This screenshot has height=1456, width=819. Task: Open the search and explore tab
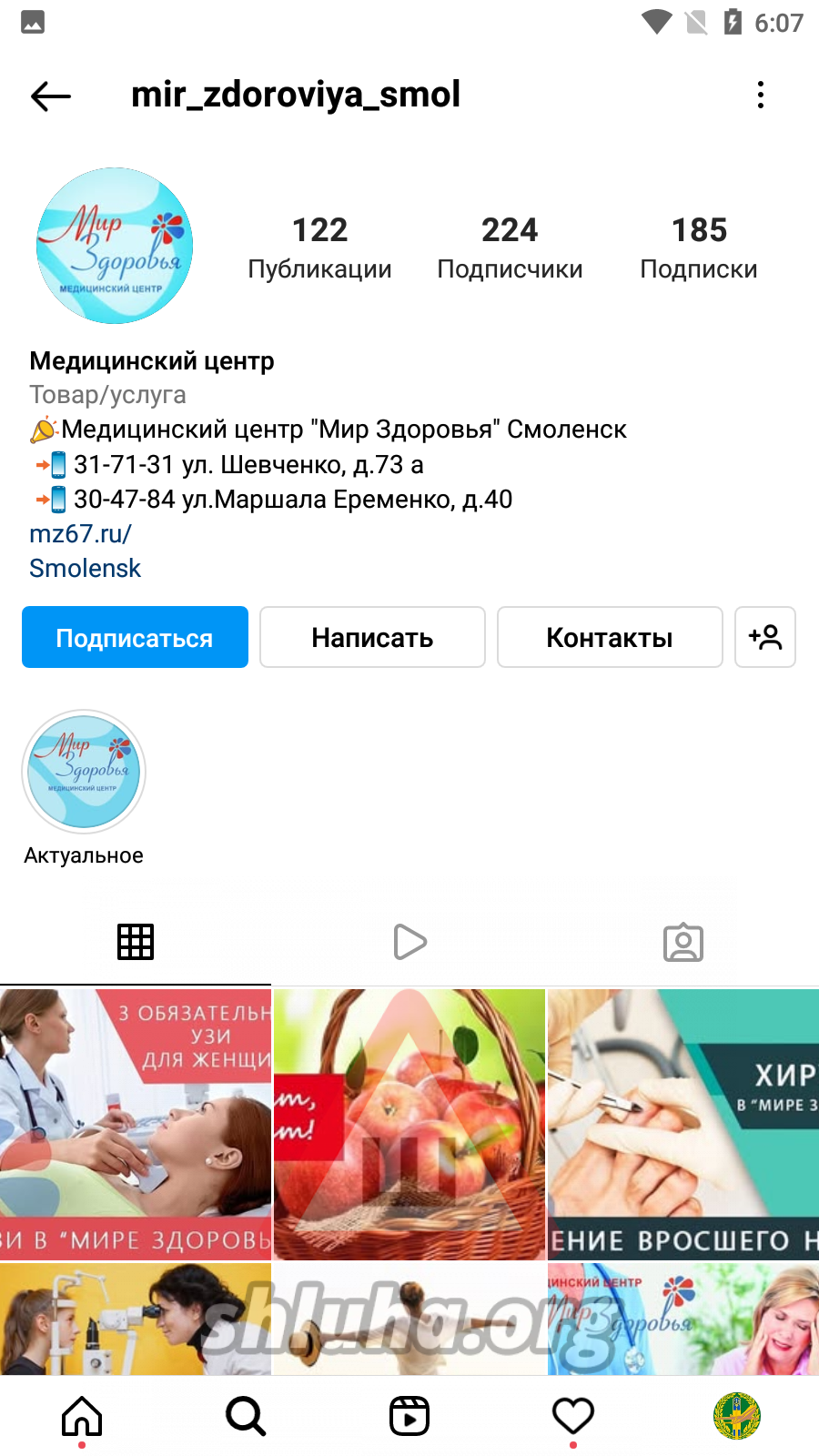(x=246, y=1416)
